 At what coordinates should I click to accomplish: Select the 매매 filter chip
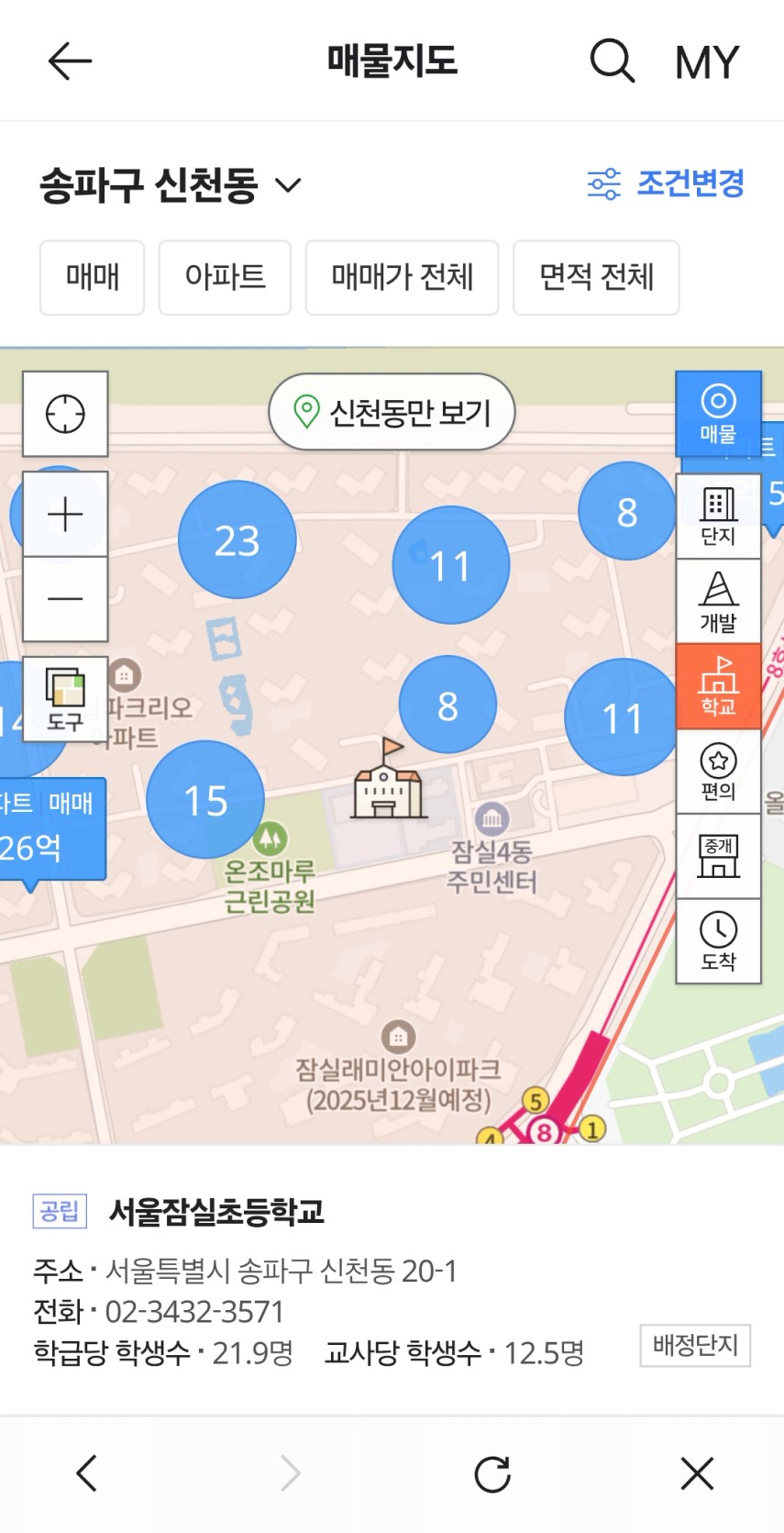click(93, 277)
